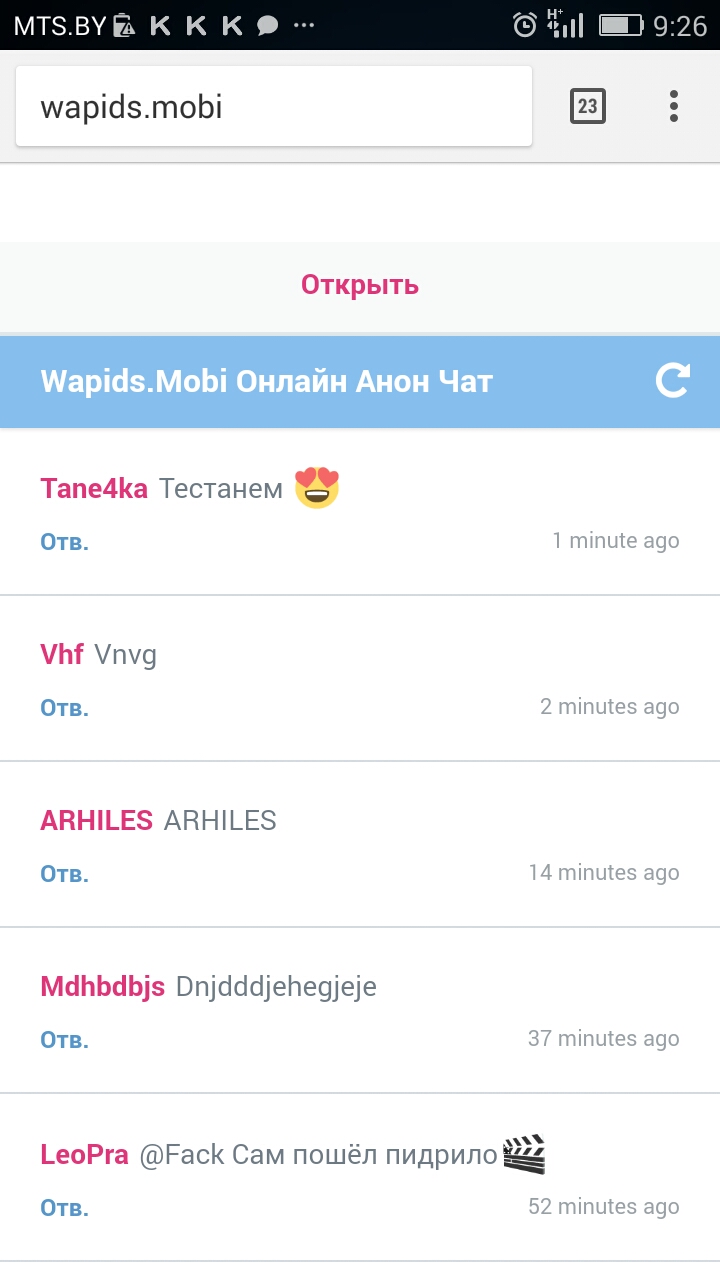
Task: Tap the wapids.mobi address bar
Action: (x=273, y=107)
